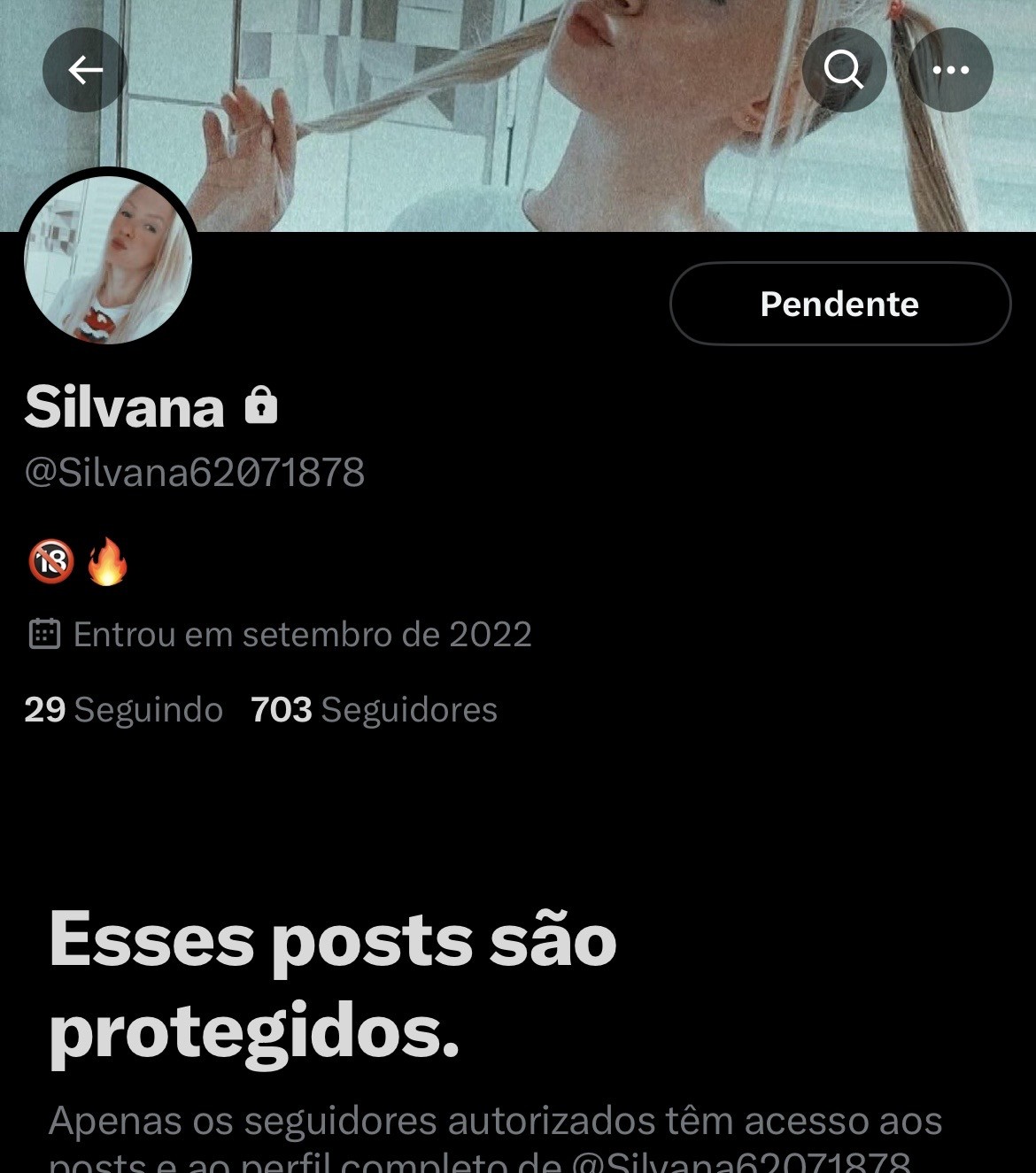Open search on this profile
The image size is (1036, 1173).
pyautogui.click(x=844, y=70)
